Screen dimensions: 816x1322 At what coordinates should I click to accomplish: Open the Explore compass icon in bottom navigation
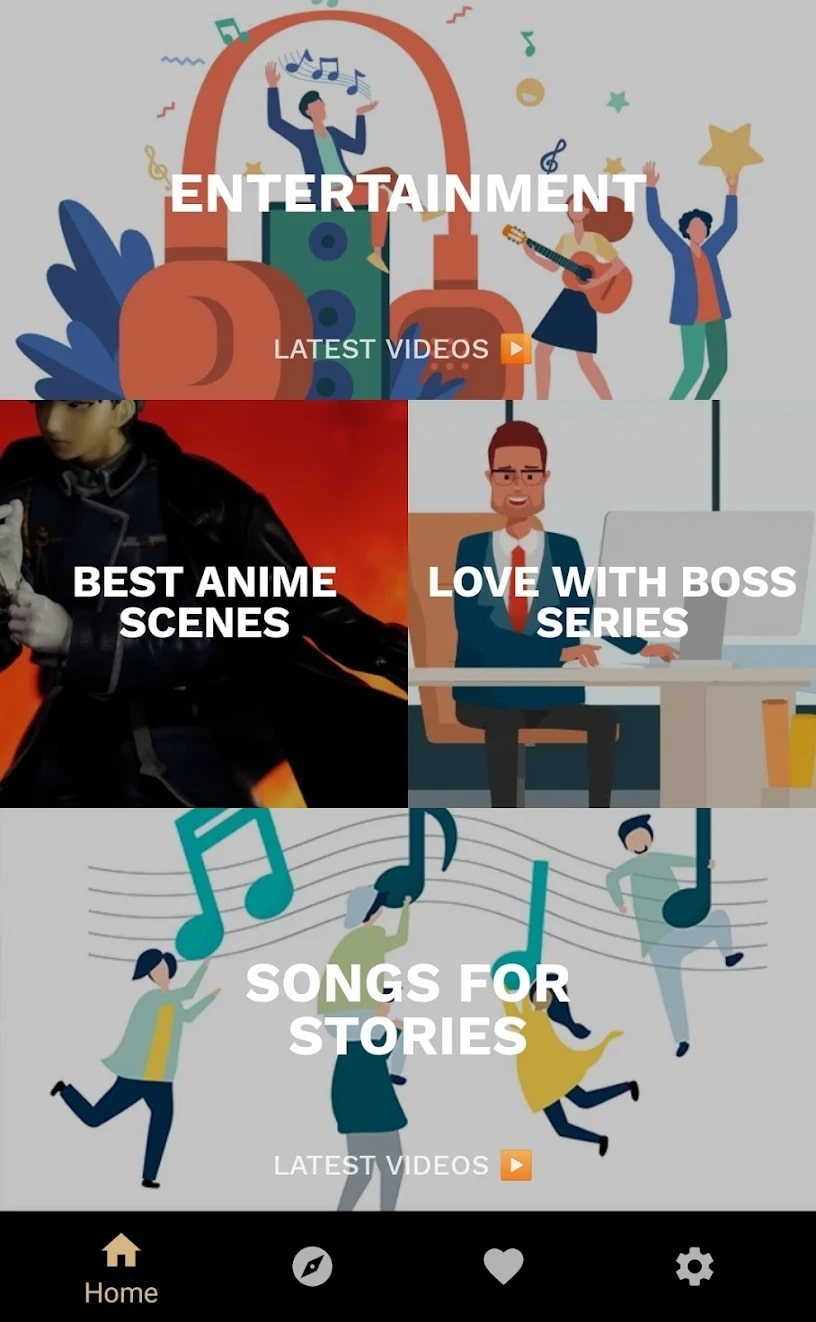tap(312, 1263)
